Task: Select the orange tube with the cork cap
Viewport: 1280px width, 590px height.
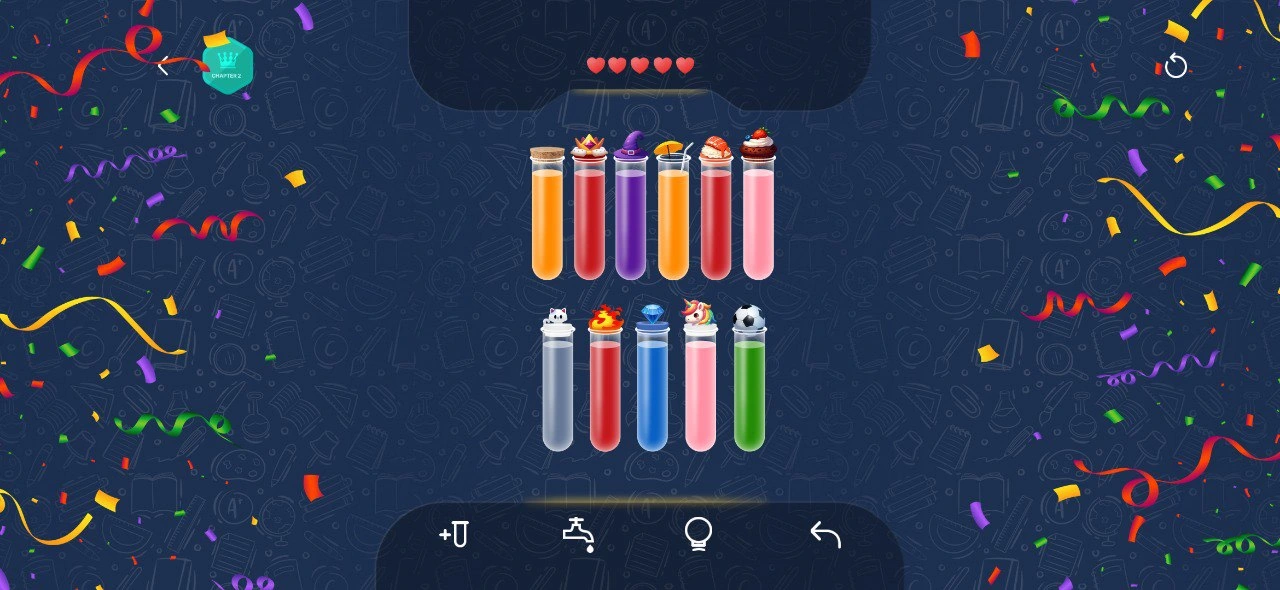Action: (x=547, y=222)
